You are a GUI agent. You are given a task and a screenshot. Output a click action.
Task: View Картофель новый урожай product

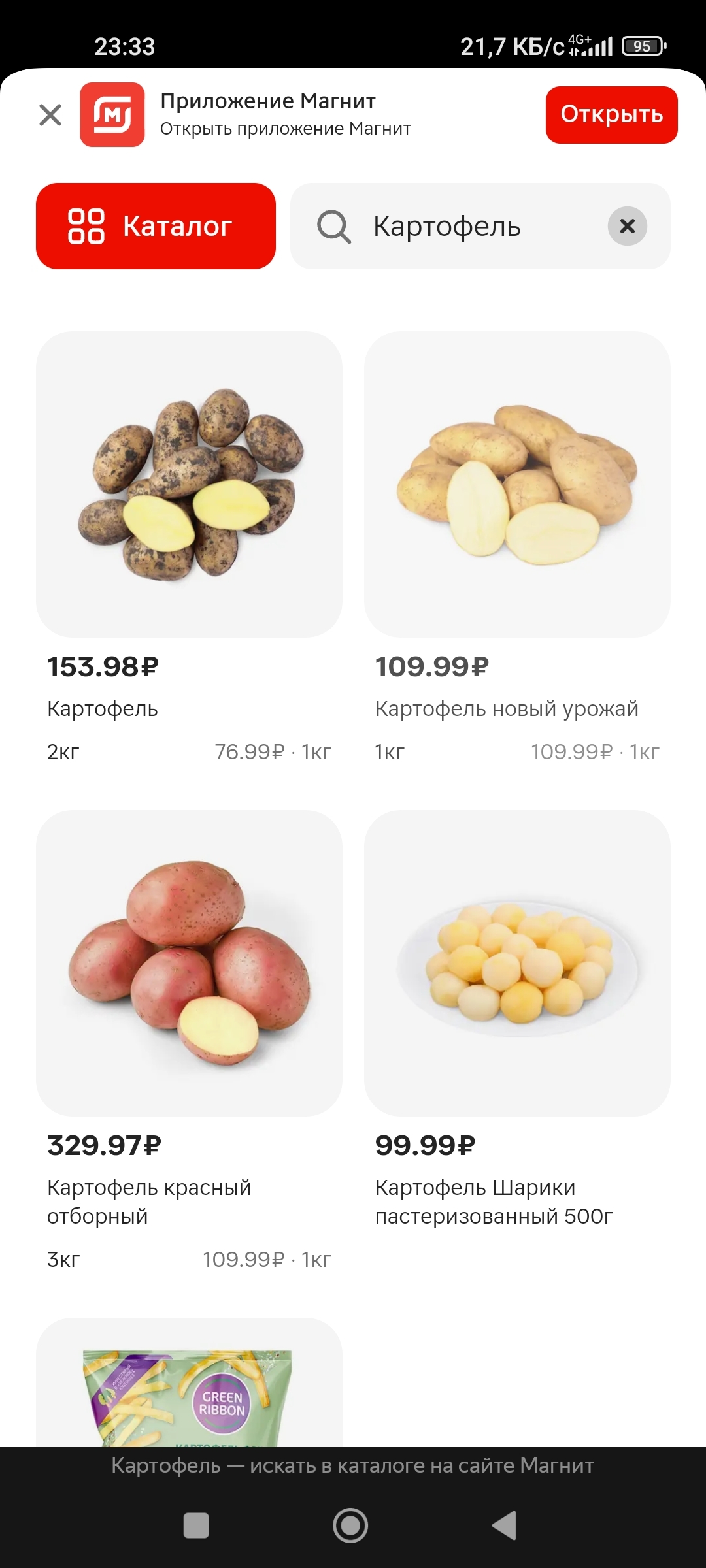point(517,485)
